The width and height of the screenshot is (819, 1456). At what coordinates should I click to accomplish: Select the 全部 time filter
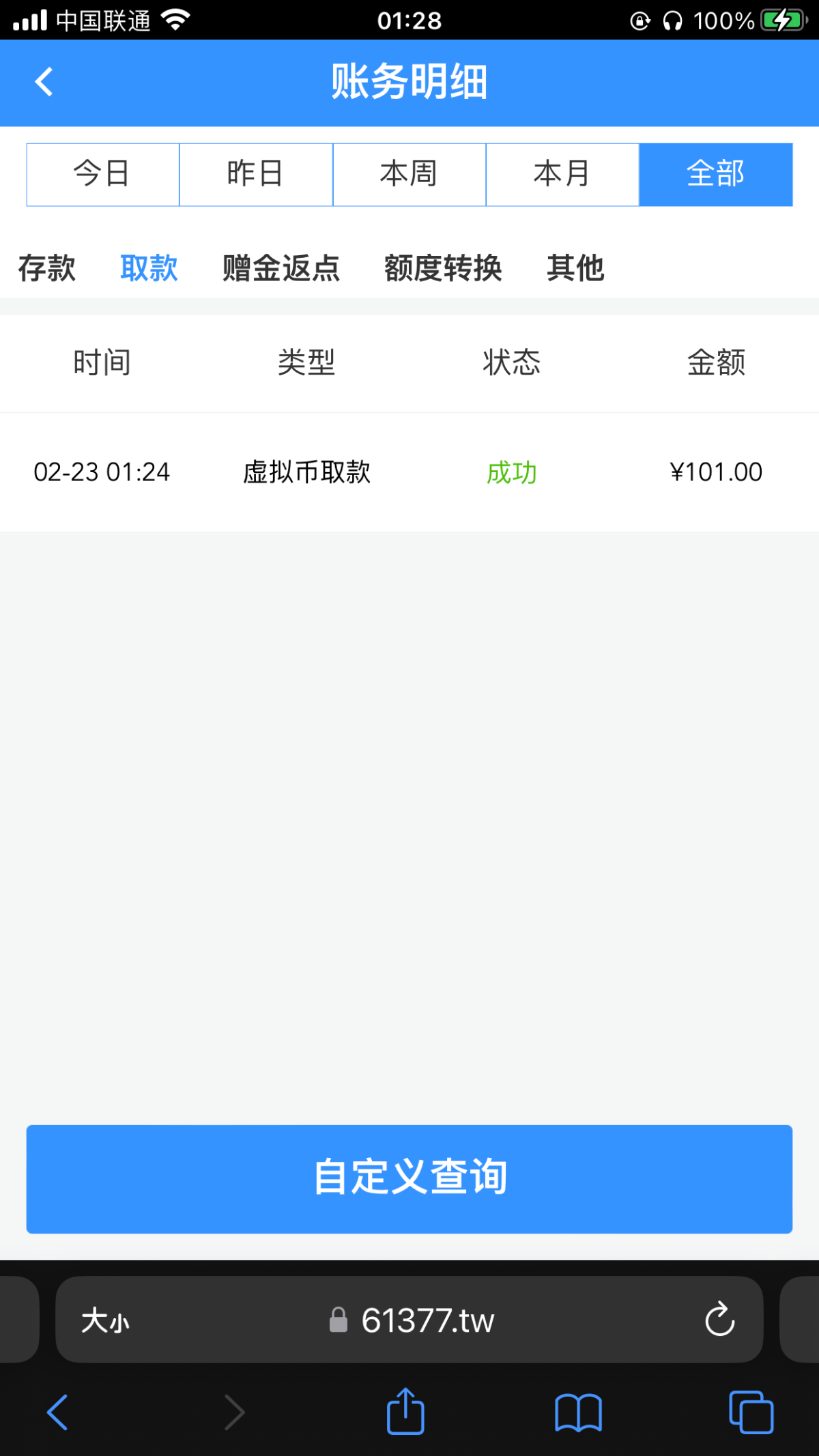tap(715, 175)
